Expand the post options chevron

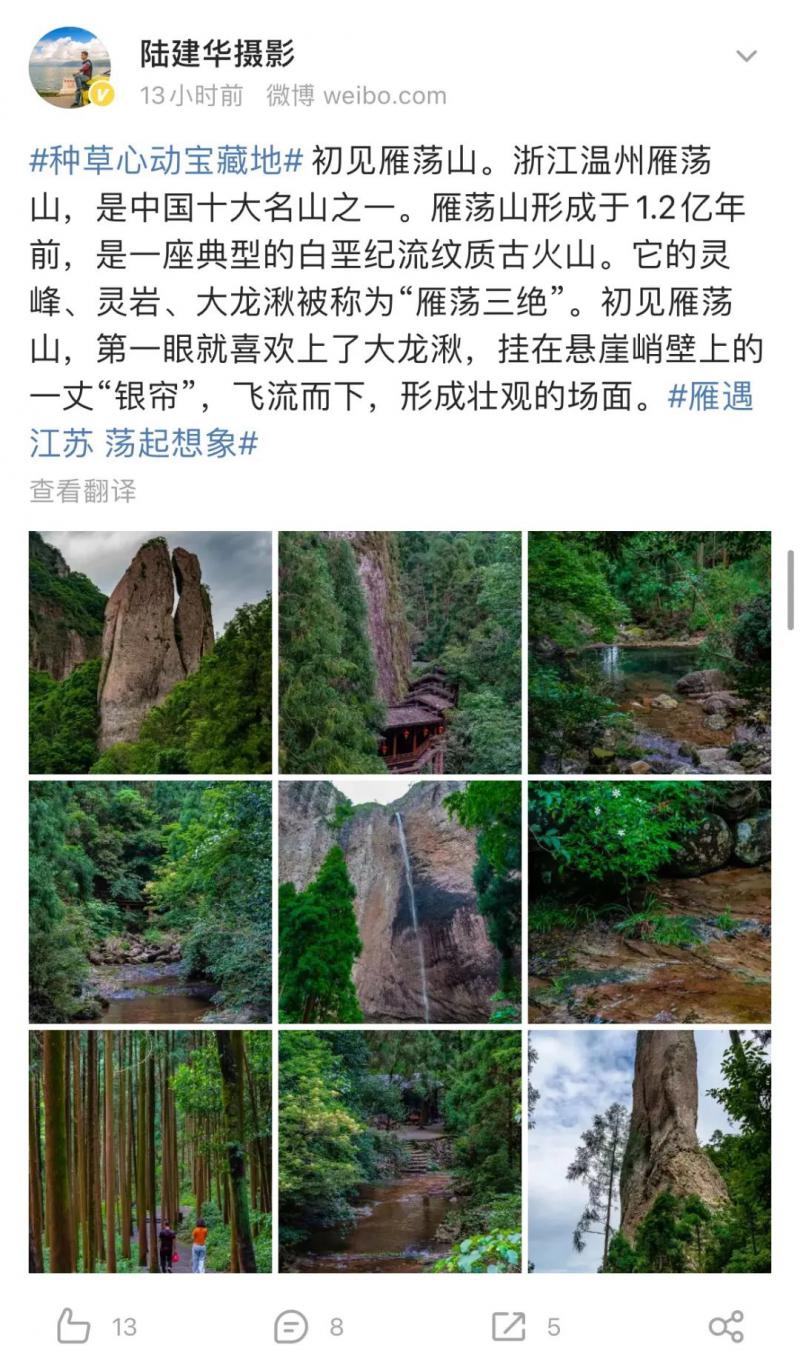coord(746,56)
